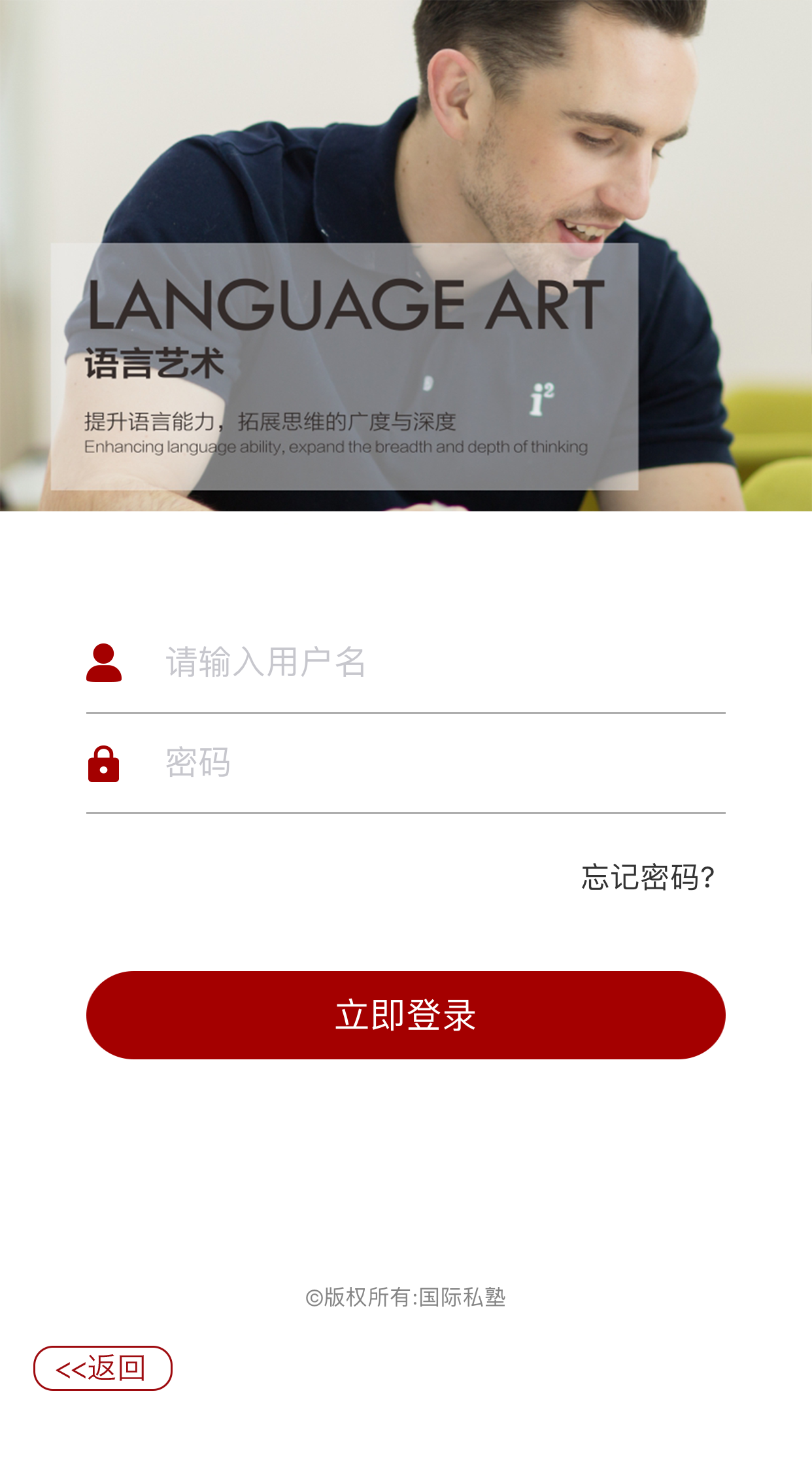
Task: Tap the 立即登录 login button
Action: (x=405, y=1015)
